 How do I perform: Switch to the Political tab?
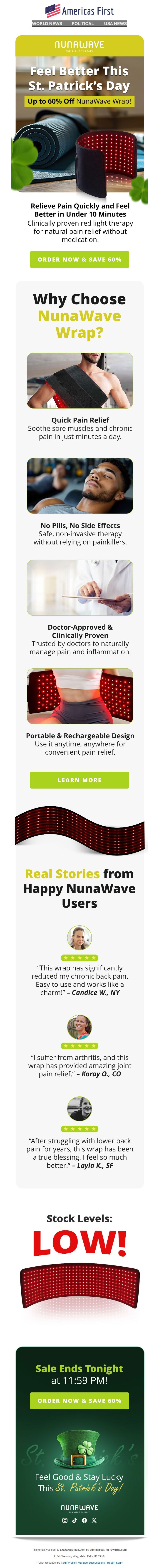82,24
